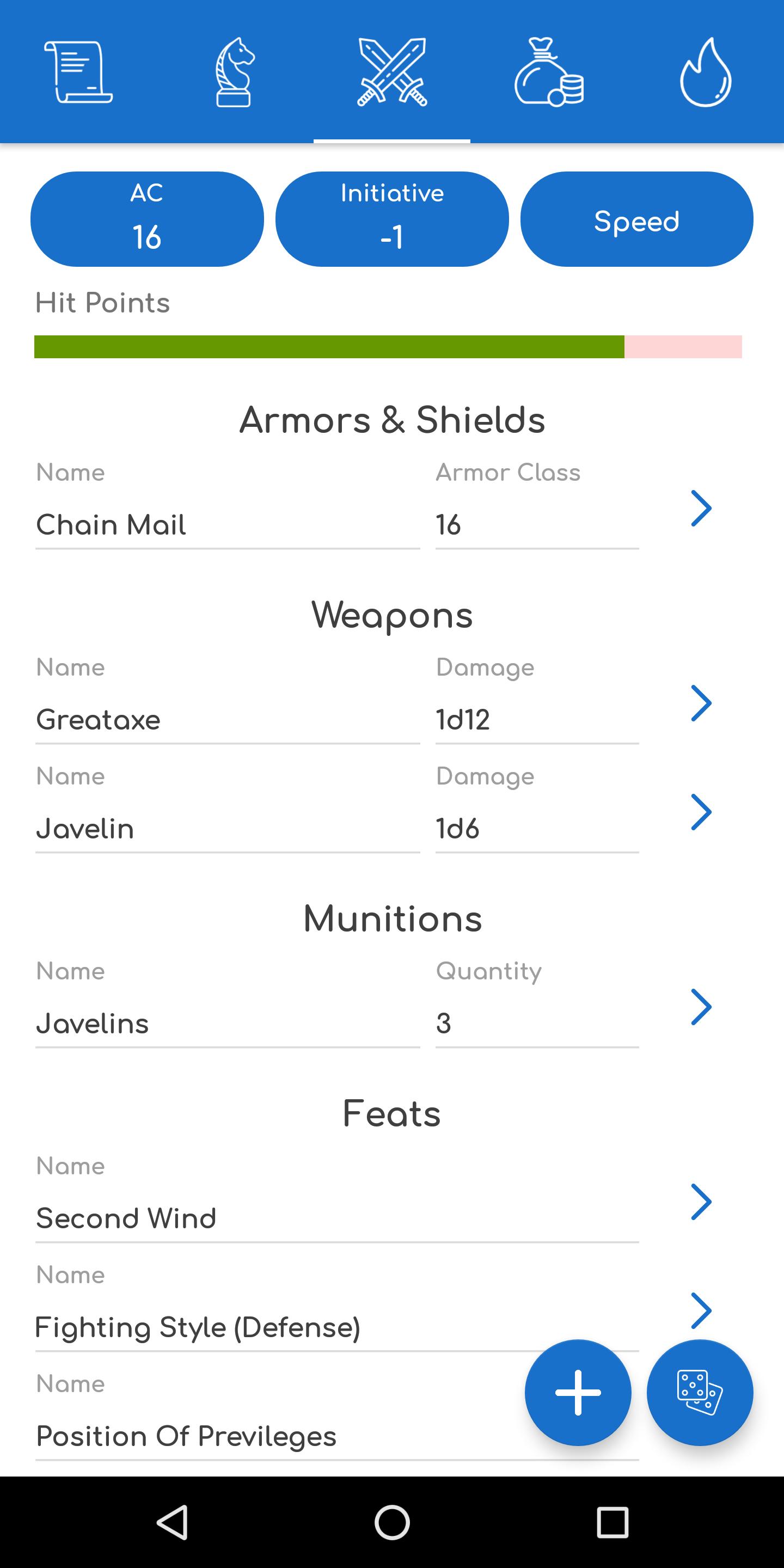
Task: Edit the Javelins quantity field
Action: point(536,1024)
